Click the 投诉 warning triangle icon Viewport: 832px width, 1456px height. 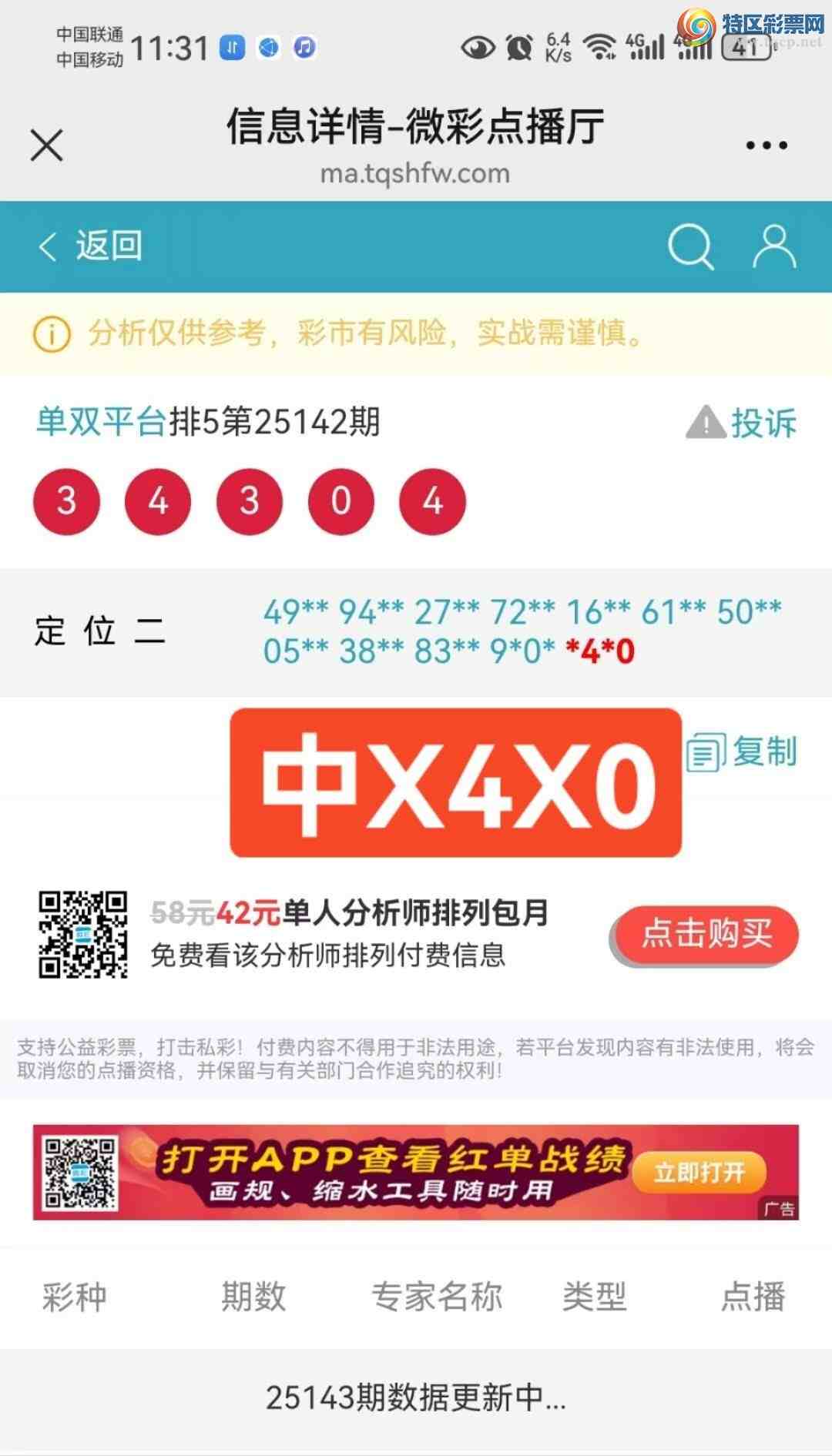[705, 424]
